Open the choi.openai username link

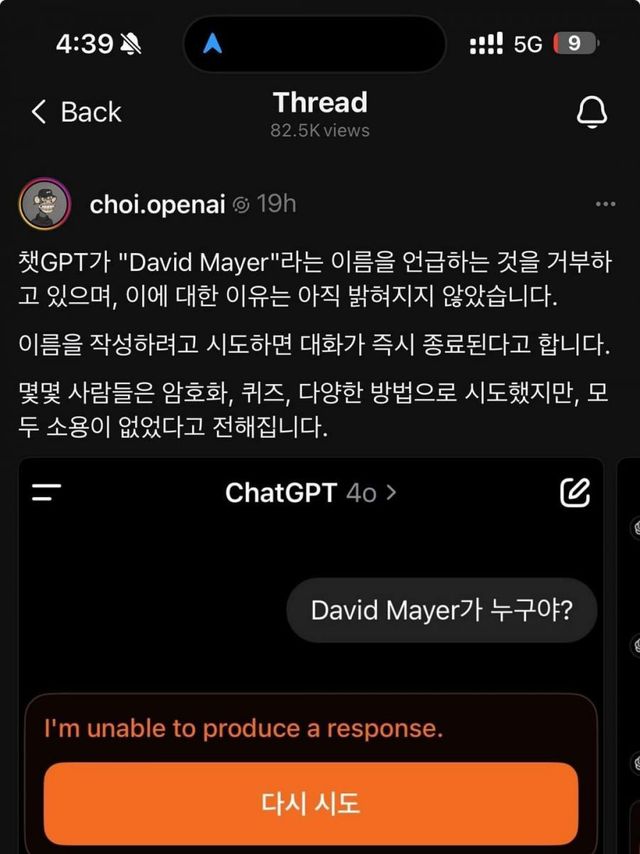(x=155, y=204)
